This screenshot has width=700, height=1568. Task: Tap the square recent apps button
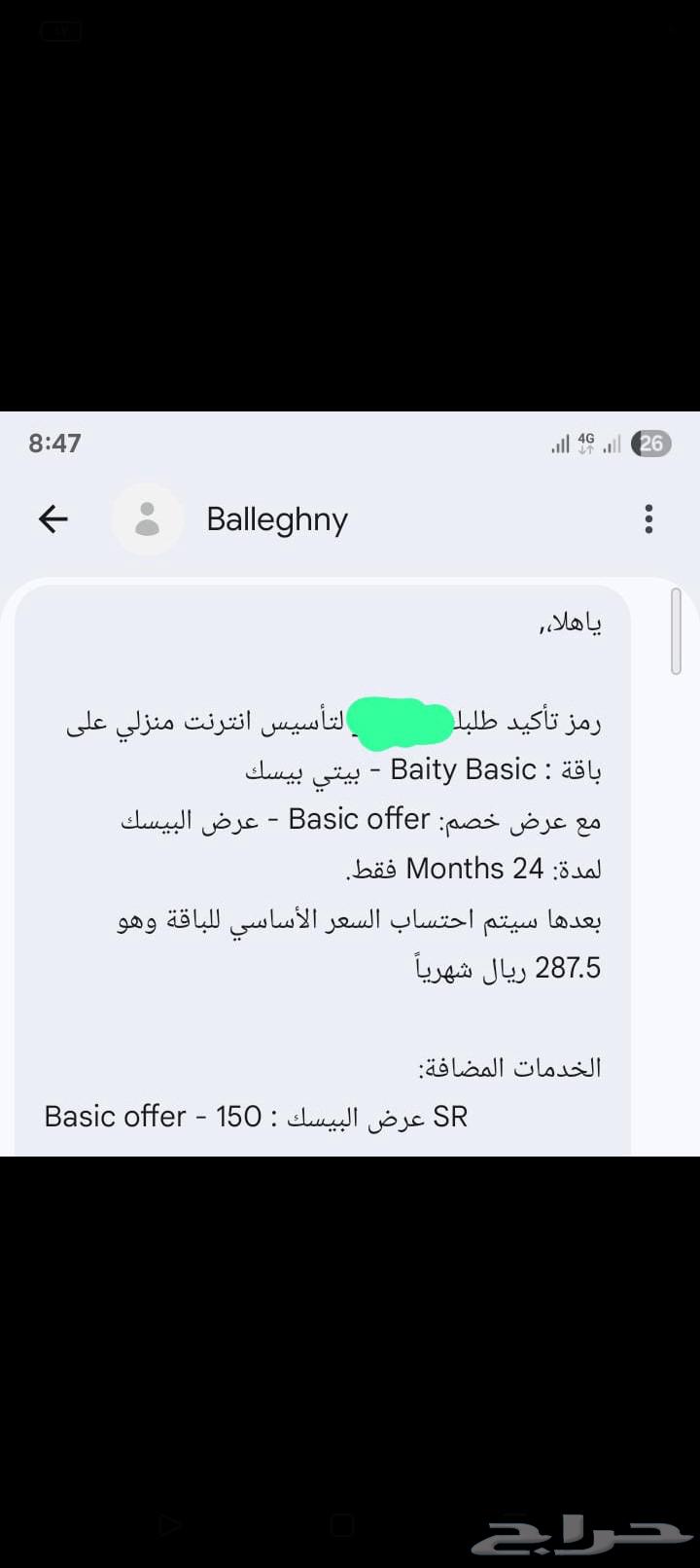pyautogui.click(x=342, y=1525)
